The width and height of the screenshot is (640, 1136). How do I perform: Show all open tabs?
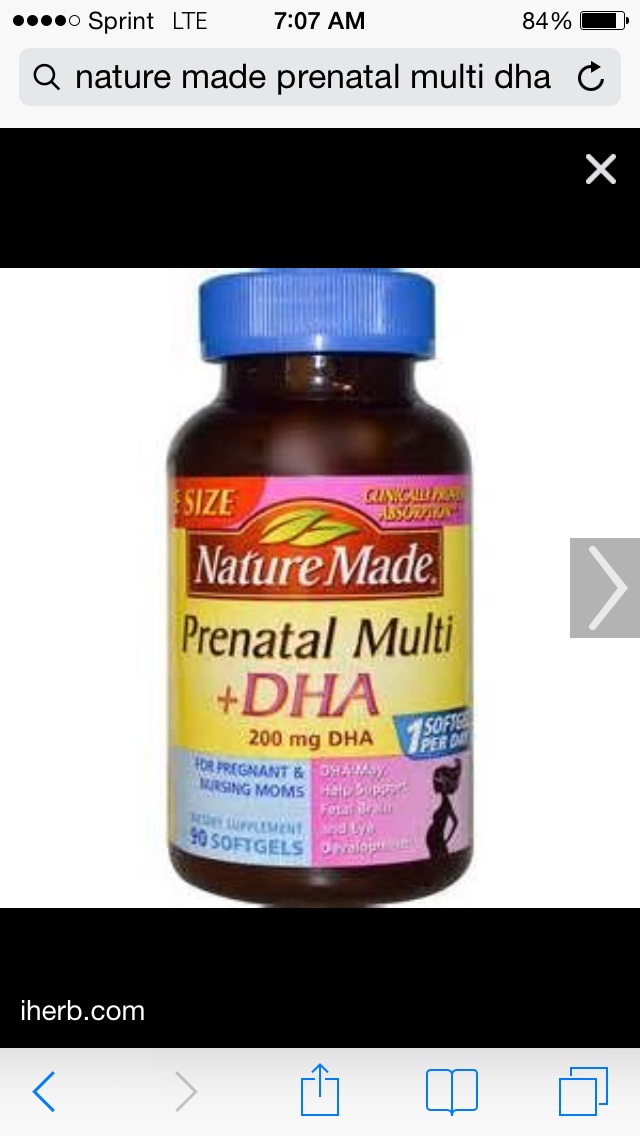click(x=583, y=1091)
